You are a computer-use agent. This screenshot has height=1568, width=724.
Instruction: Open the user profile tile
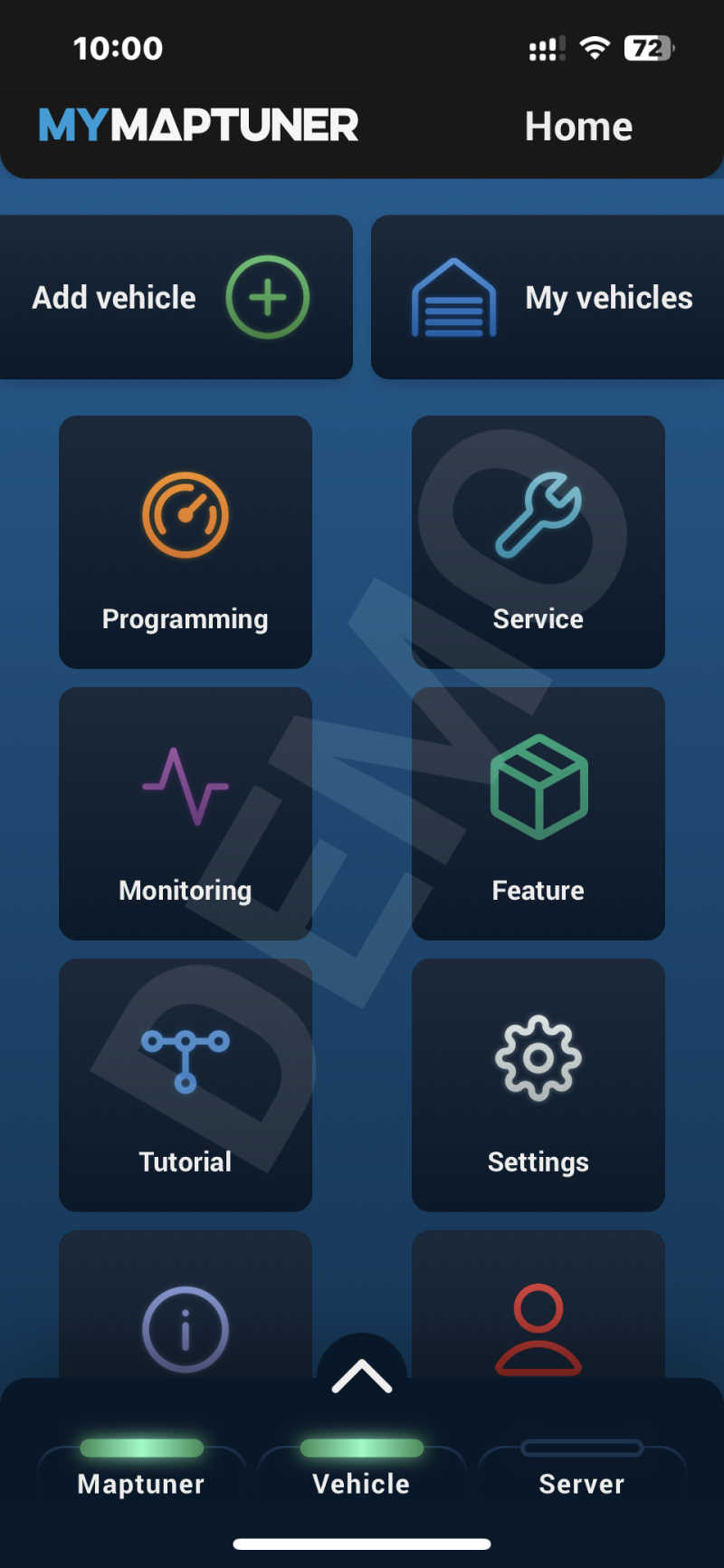(538, 1313)
